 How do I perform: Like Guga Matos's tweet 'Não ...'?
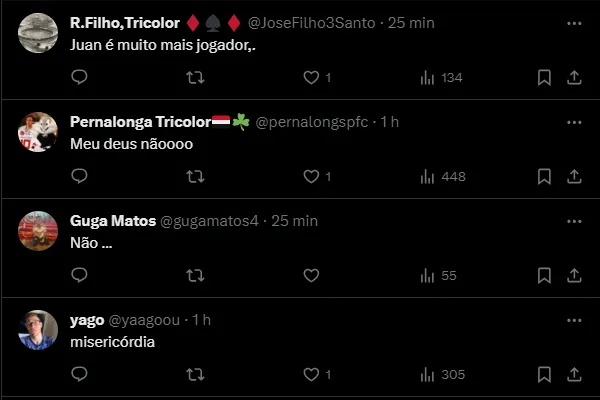311,275
